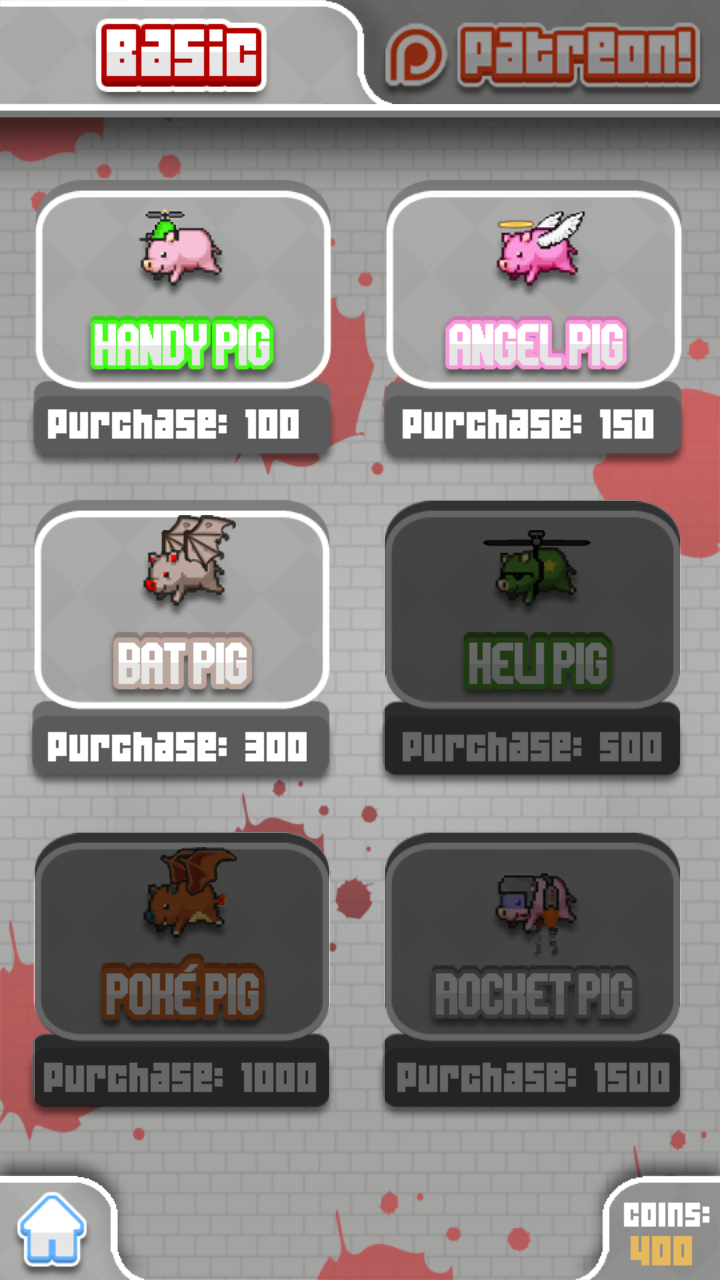Viewport: 720px width, 1280px height.
Task: Purchase Handy Pig for 100 coins
Action: tap(182, 424)
